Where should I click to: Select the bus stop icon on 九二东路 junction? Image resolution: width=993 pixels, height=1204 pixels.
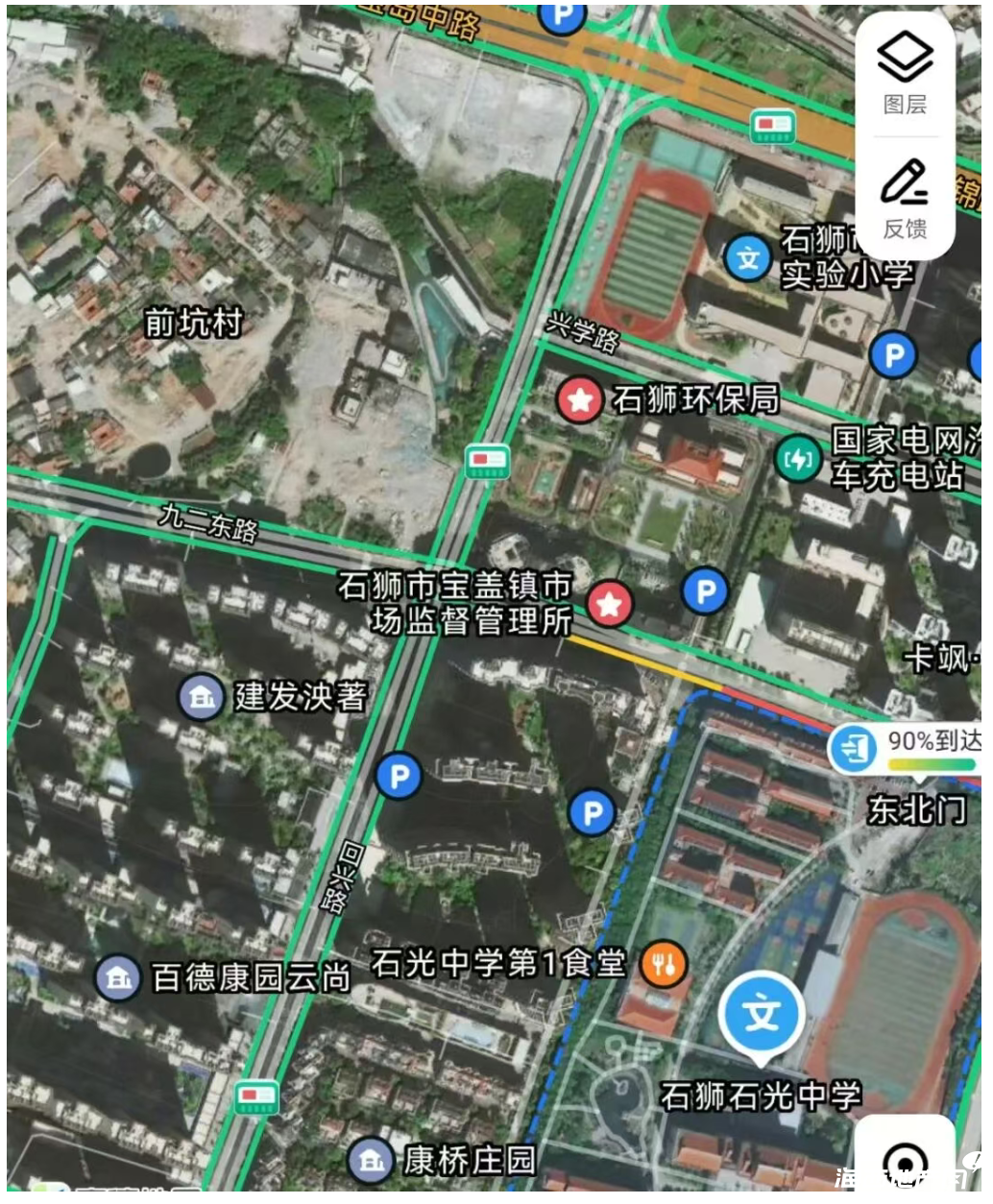[x=487, y=462]
